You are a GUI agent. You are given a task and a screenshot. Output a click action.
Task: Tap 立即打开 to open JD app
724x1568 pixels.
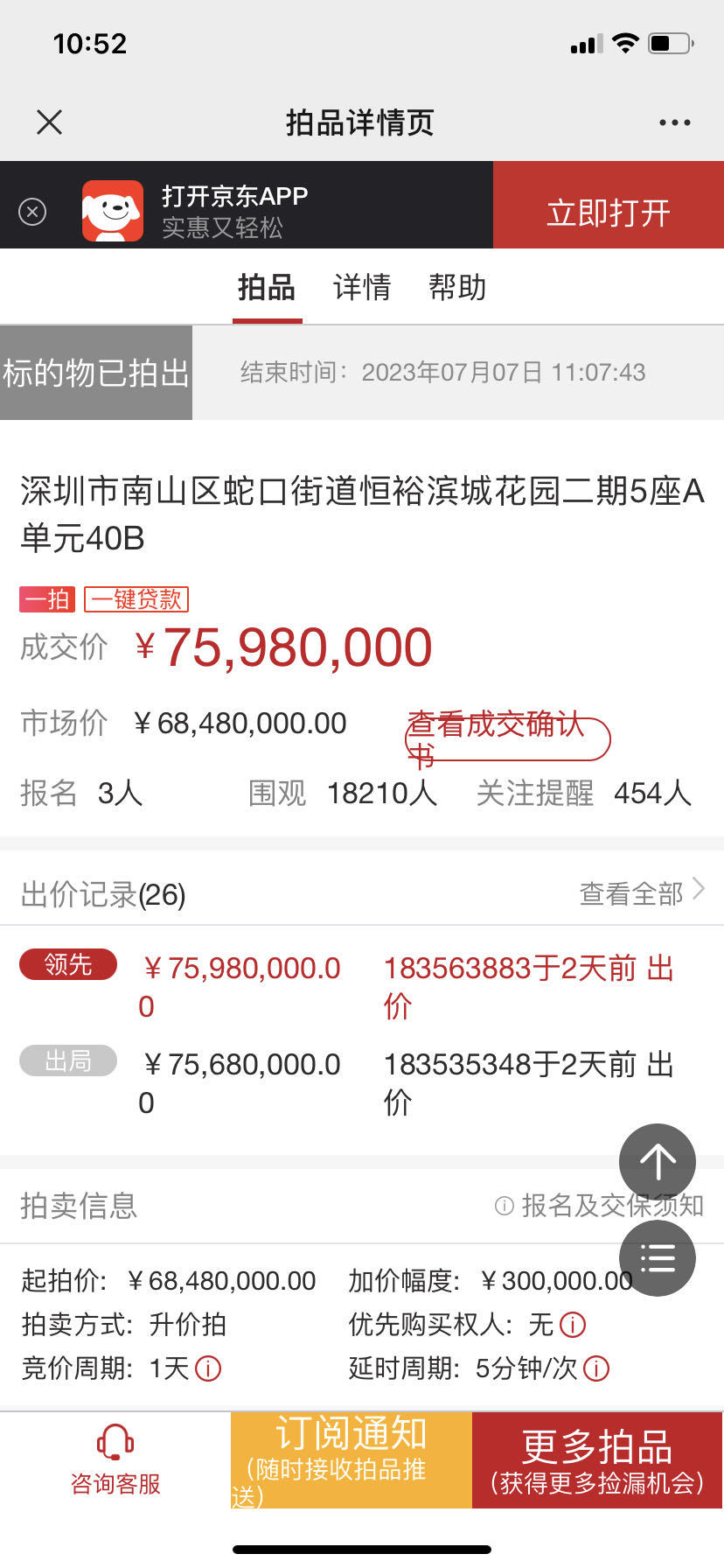coord(609,212)
